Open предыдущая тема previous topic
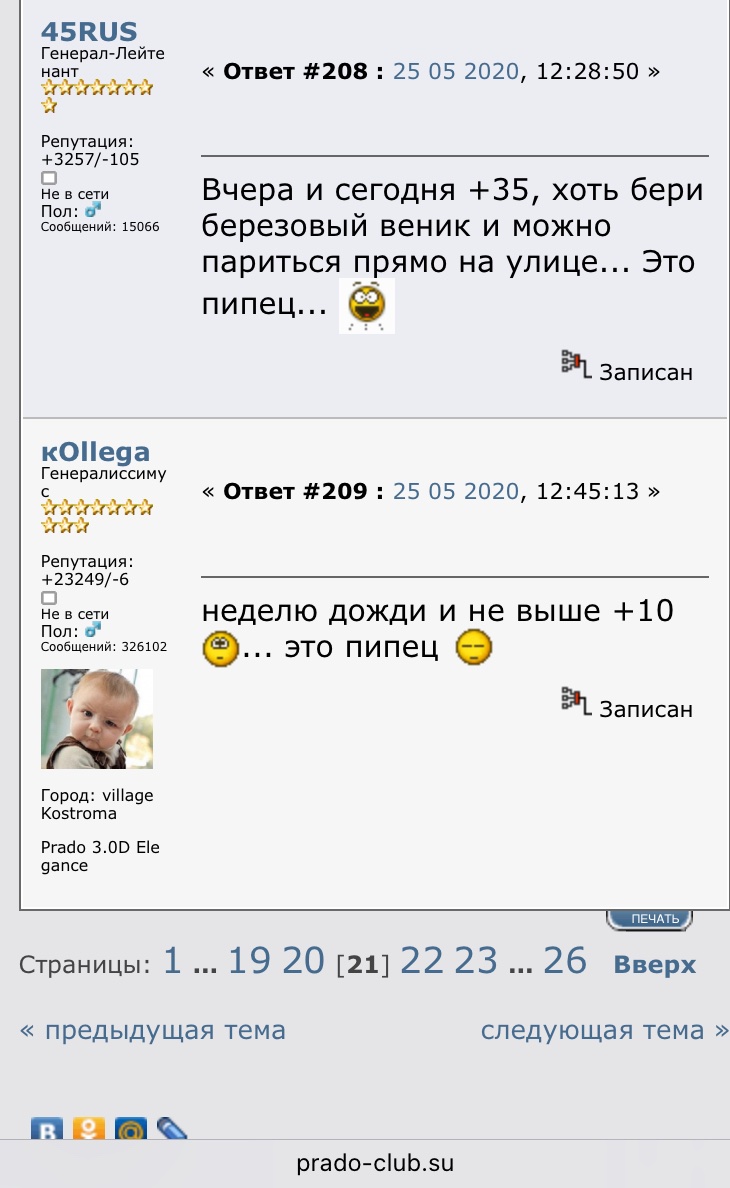 tap(153, 1030)
